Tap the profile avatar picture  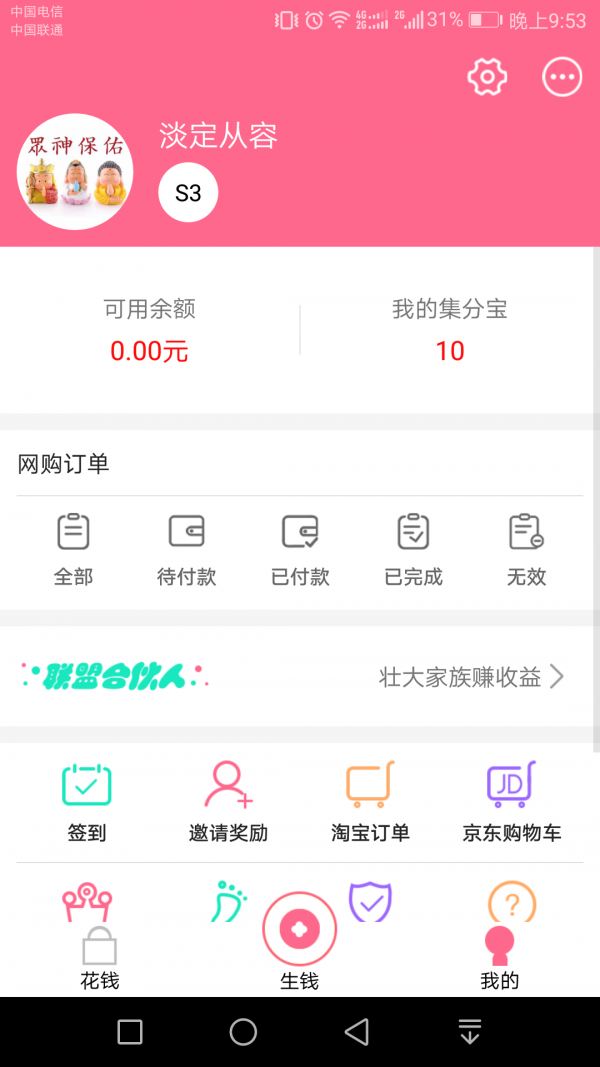click(x=75, y=171)
